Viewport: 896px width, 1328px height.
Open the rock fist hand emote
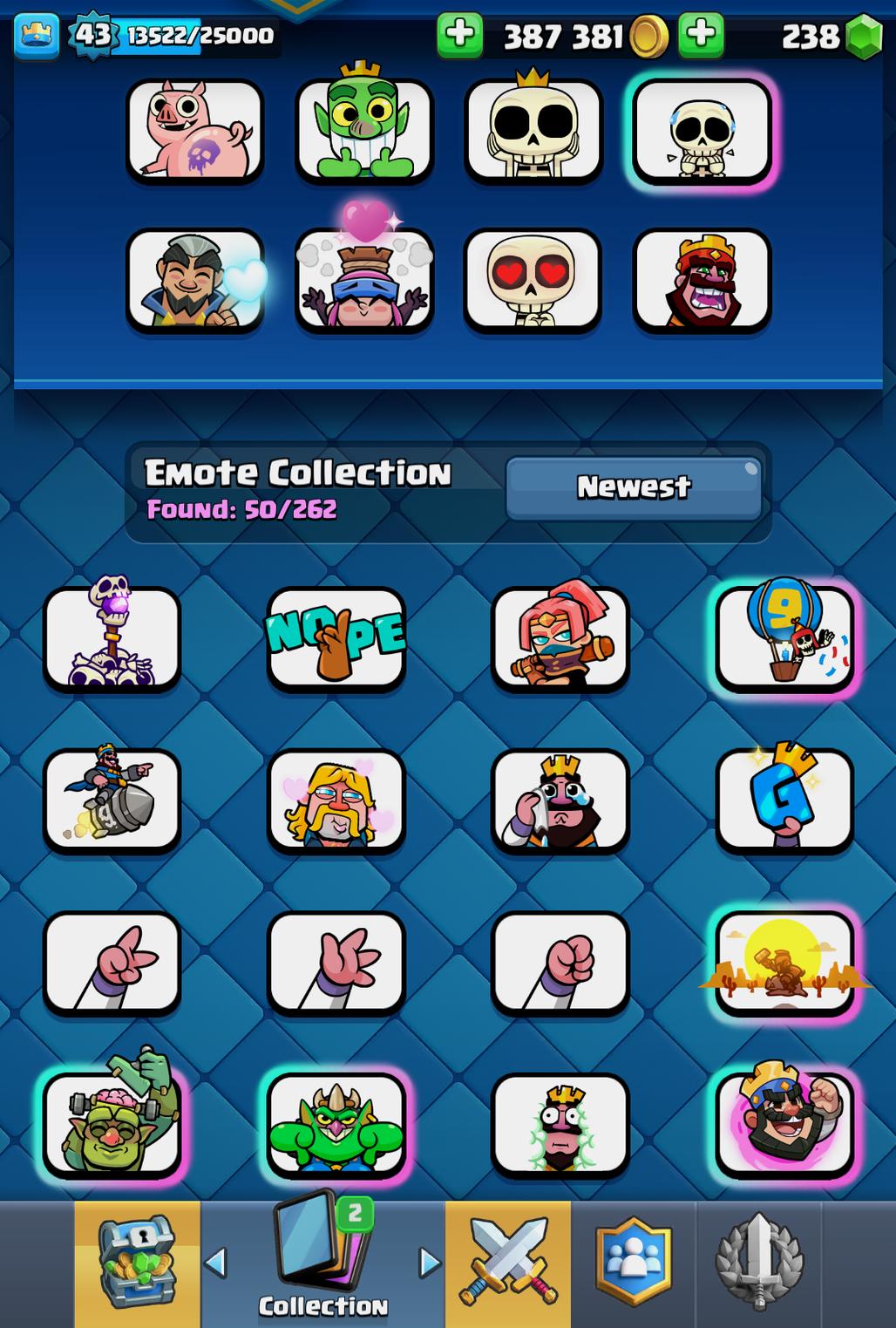[x=560, y=963]
